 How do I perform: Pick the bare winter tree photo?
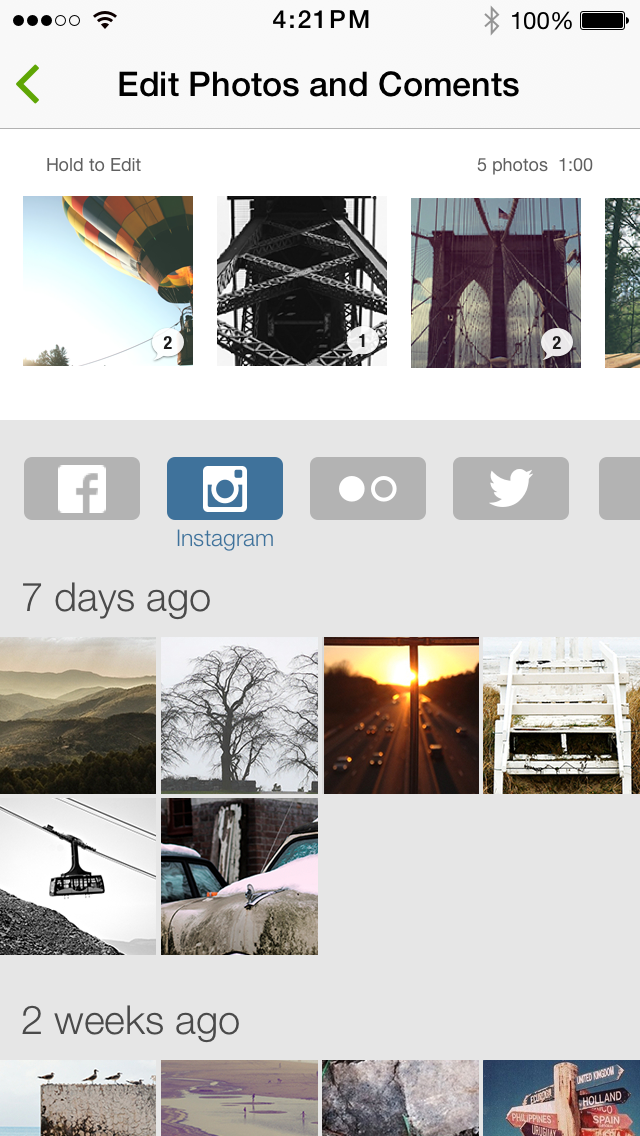239,715
